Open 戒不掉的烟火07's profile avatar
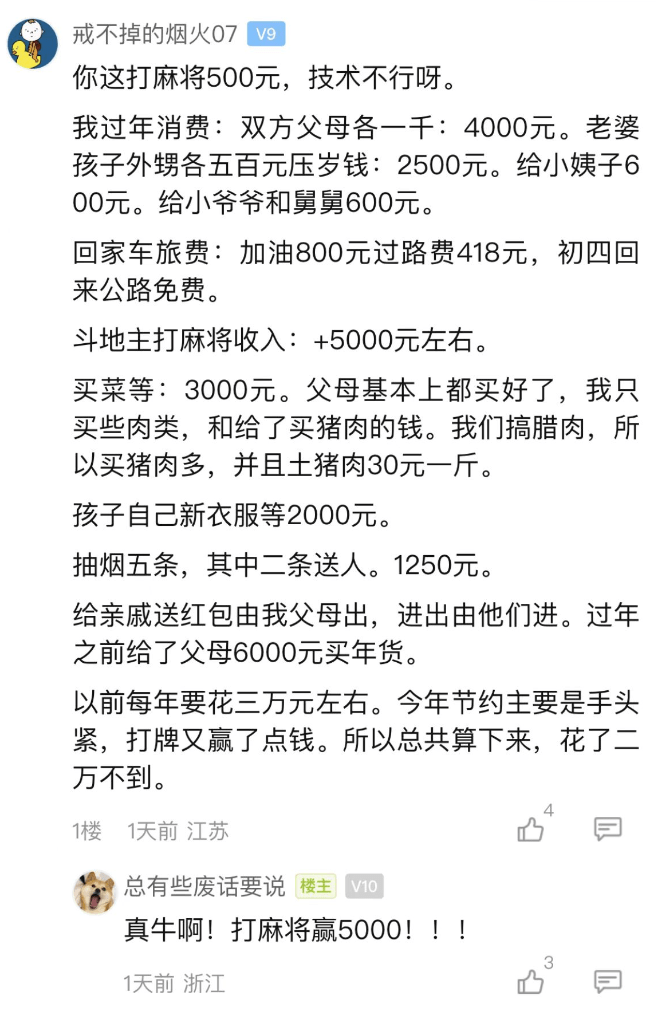 pos(32,44)
